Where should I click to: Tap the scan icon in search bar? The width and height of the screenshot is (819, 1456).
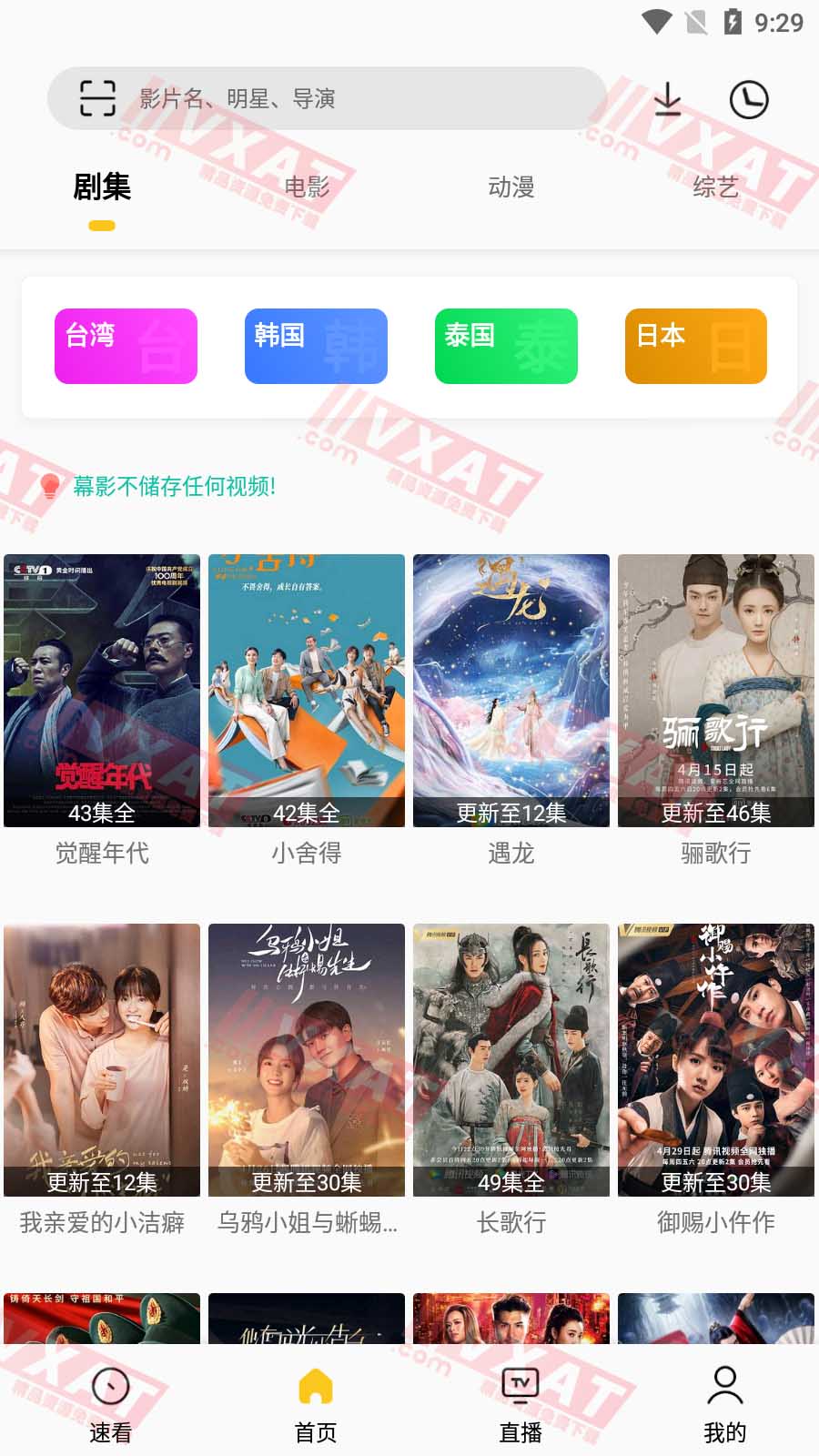coord(97,98)
